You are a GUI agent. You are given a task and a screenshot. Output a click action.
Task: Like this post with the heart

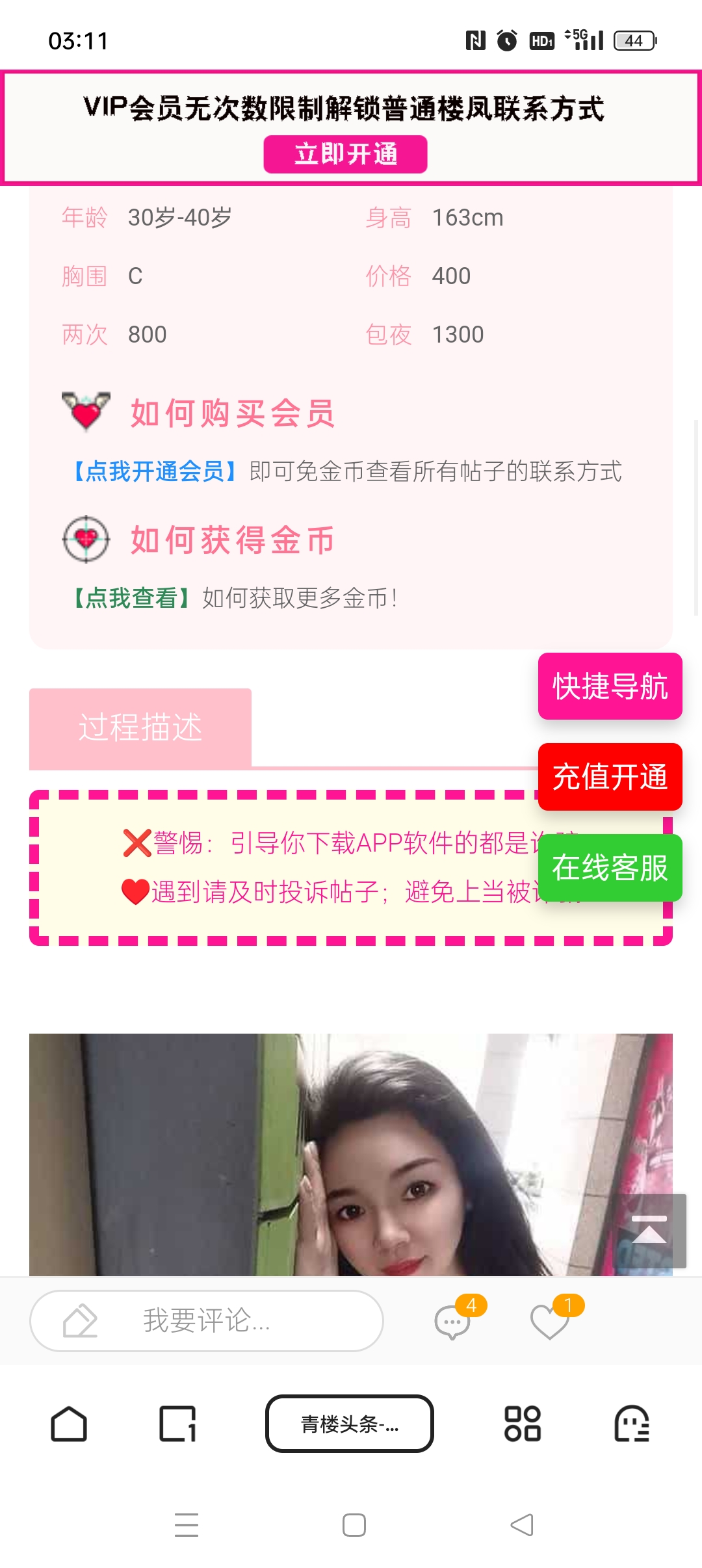(549, 1322)
